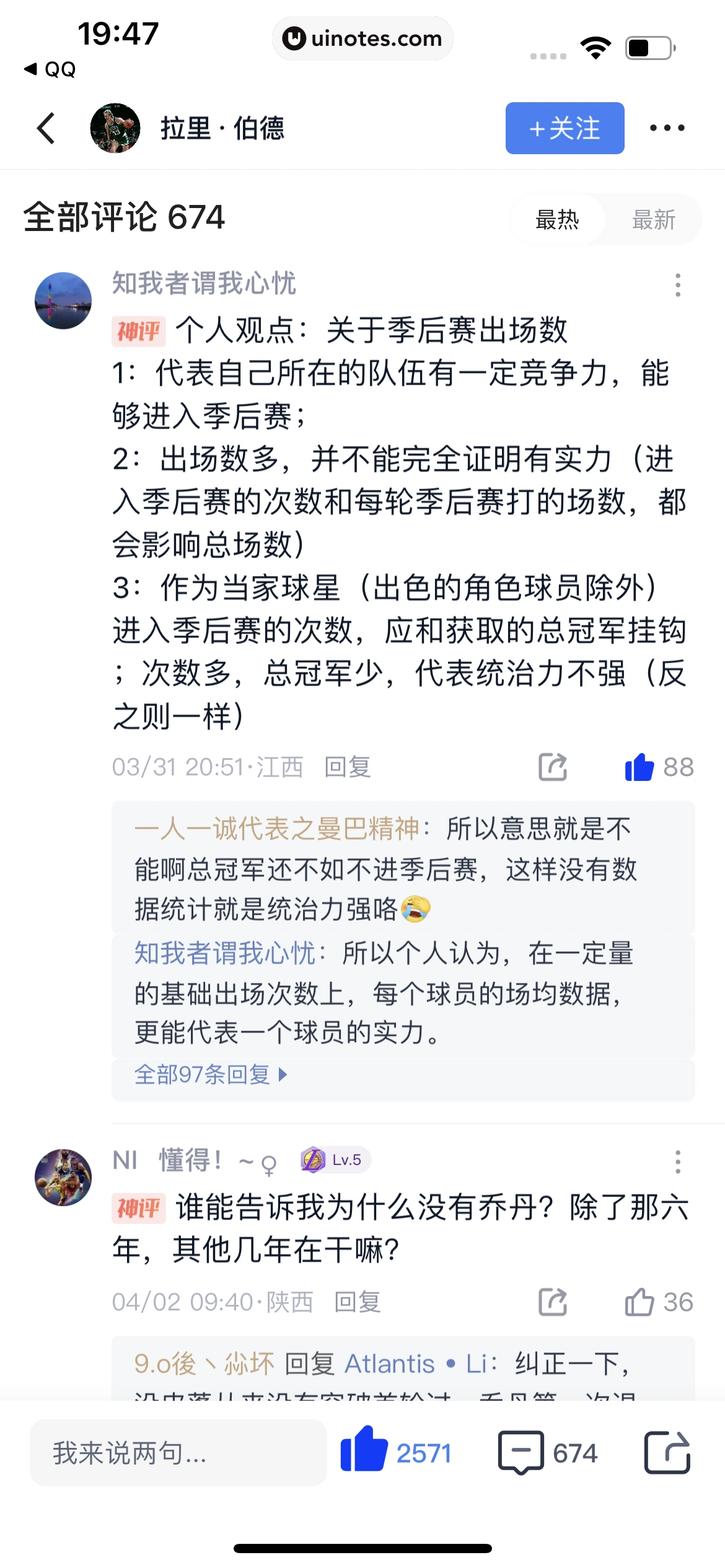Switch to 最热 comment sorting
Screen dimensions: 725x1568
[556, 220]
